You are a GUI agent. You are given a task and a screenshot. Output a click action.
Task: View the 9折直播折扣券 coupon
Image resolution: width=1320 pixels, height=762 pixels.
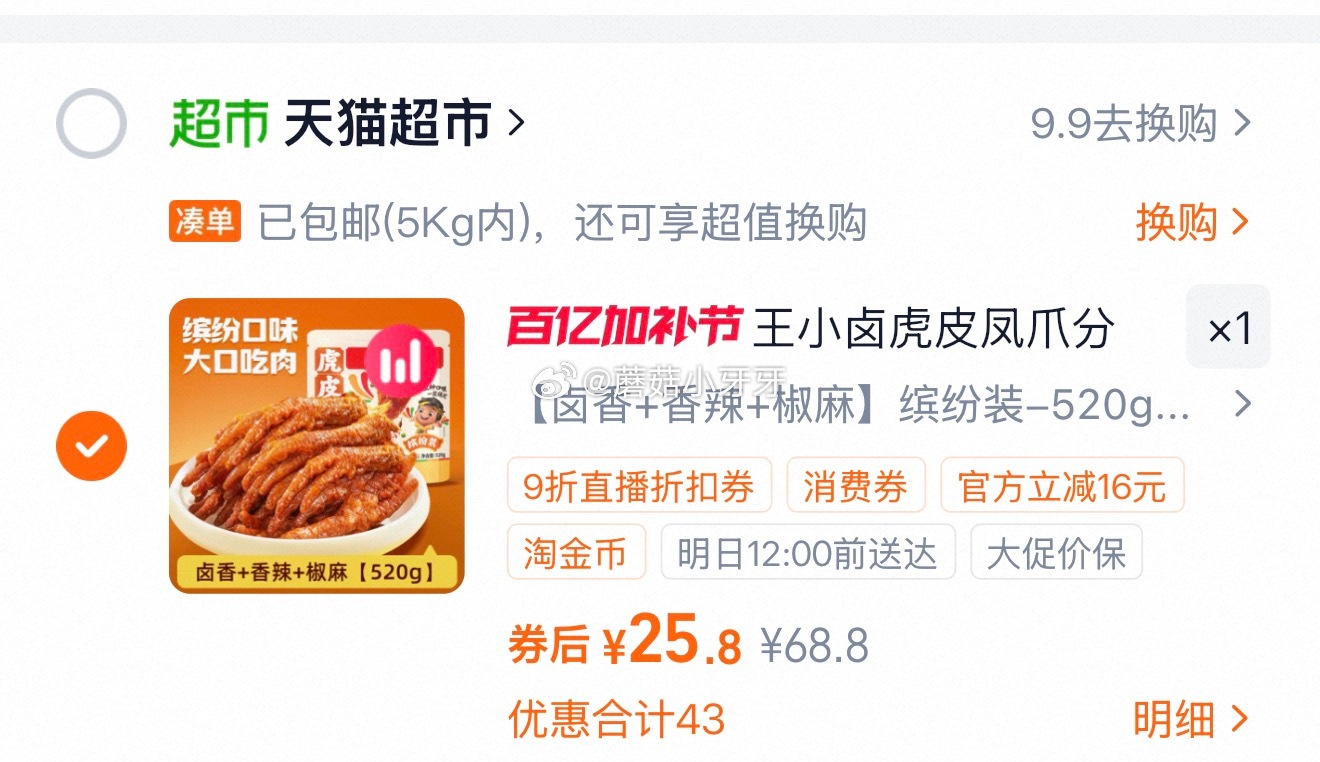[x=639, y=487]
